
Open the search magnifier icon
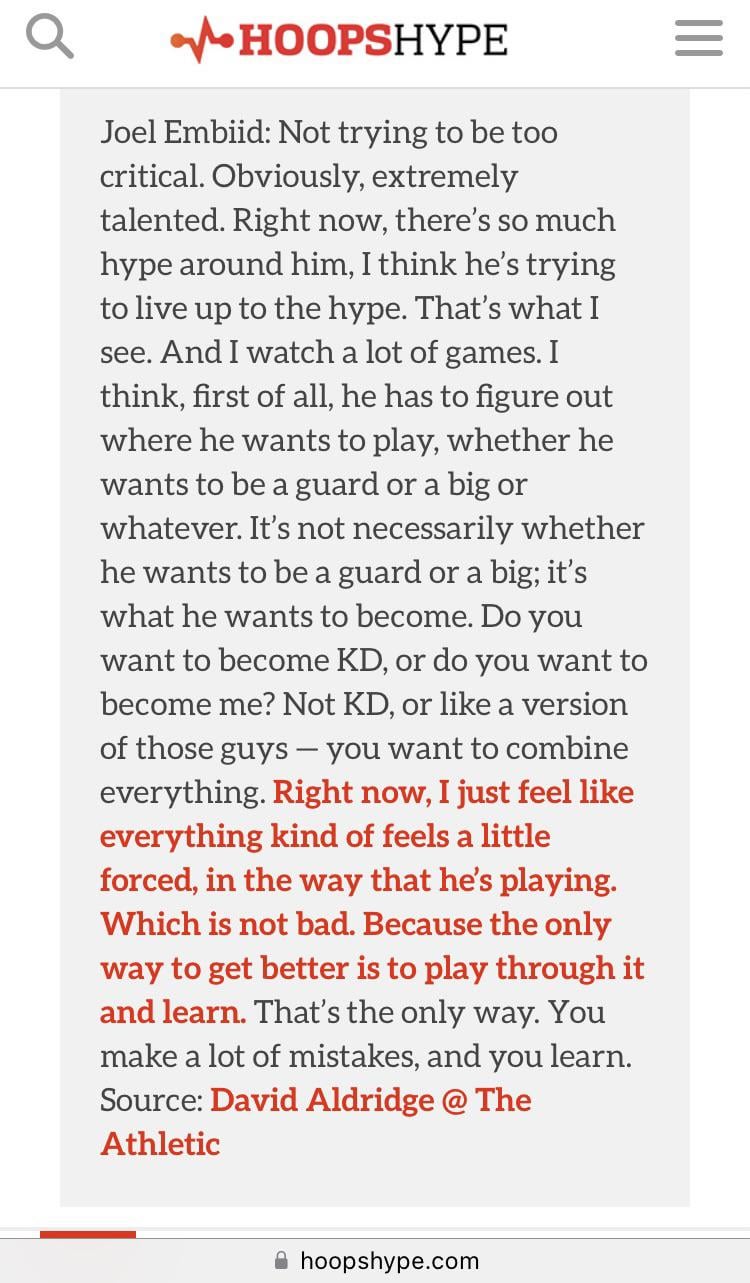(x=49, y=38)
